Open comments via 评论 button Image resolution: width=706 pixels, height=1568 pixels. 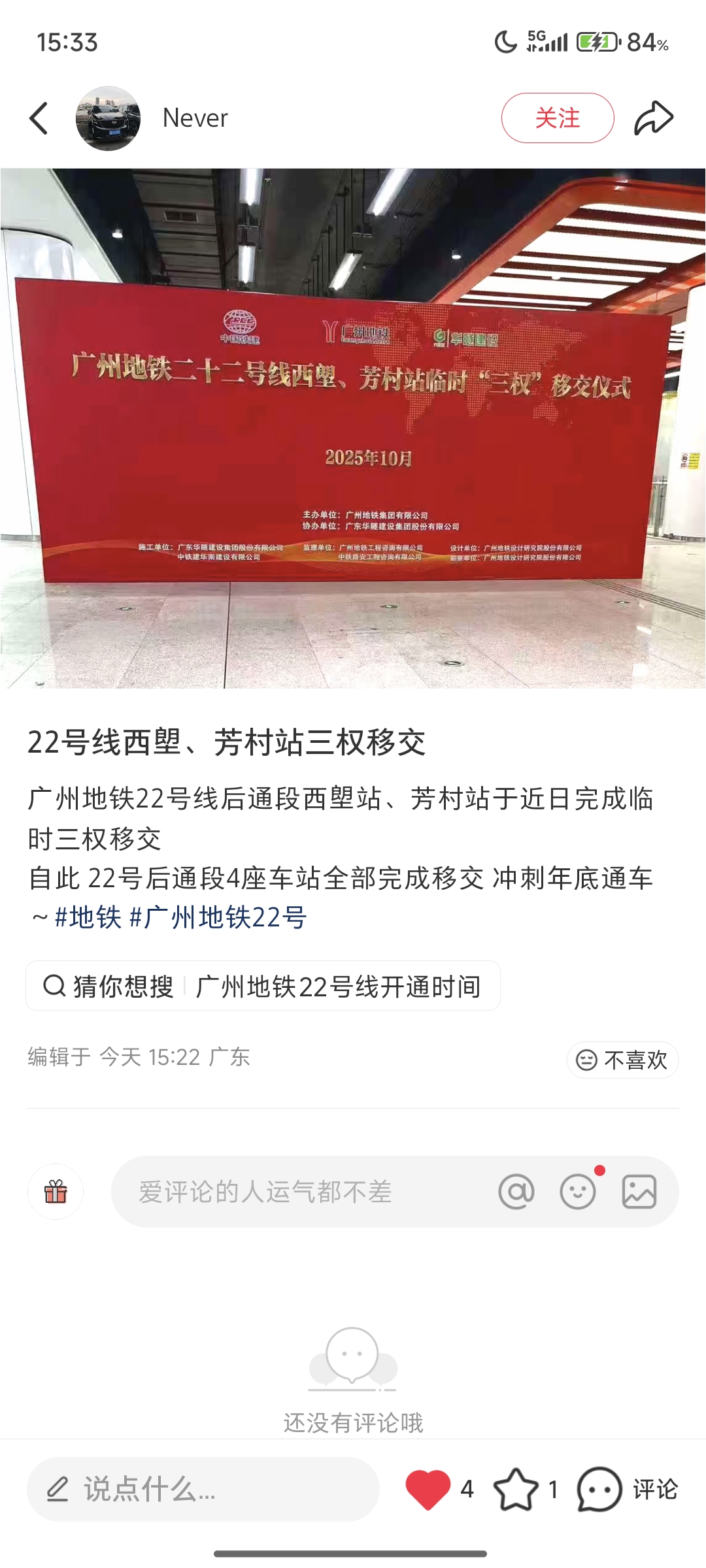628,1489
